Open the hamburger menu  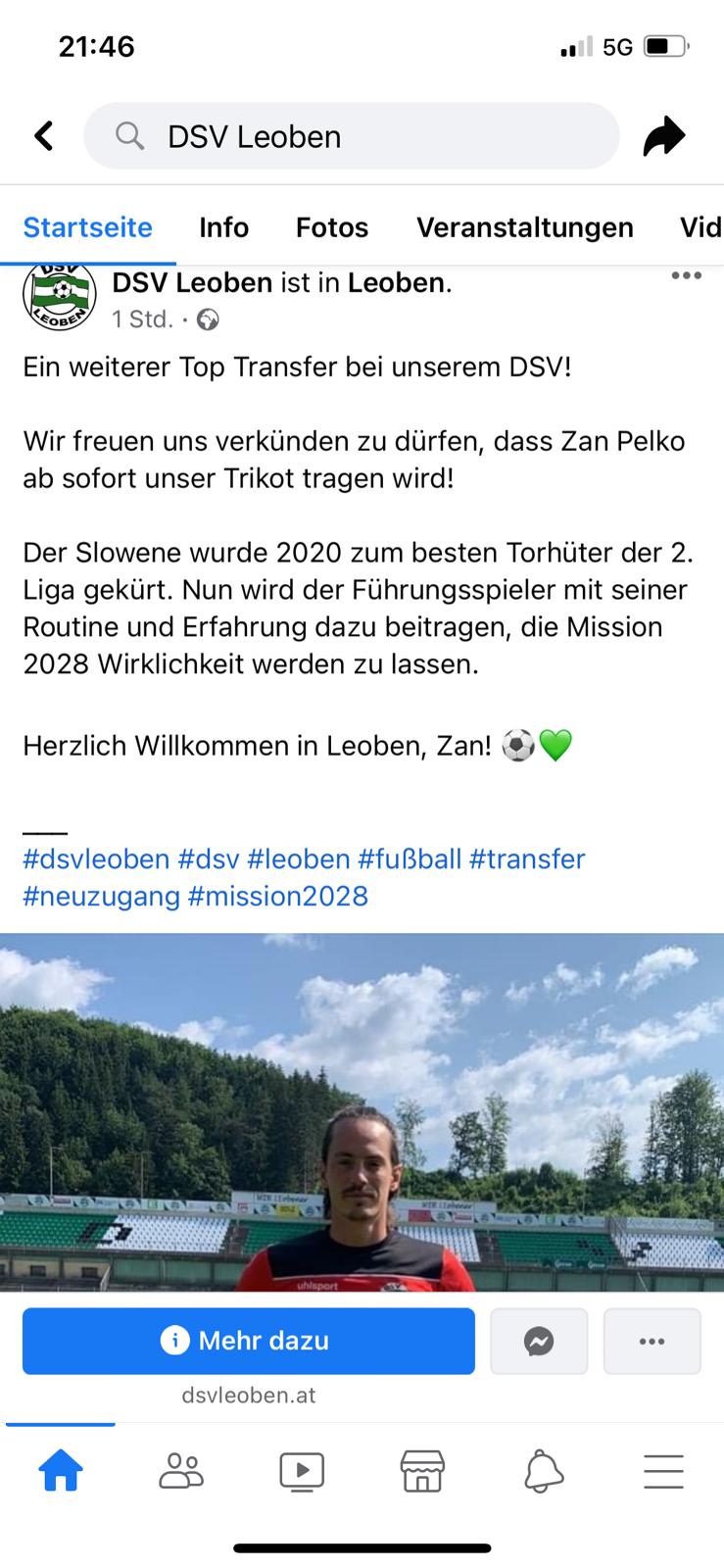point(663,1471)
